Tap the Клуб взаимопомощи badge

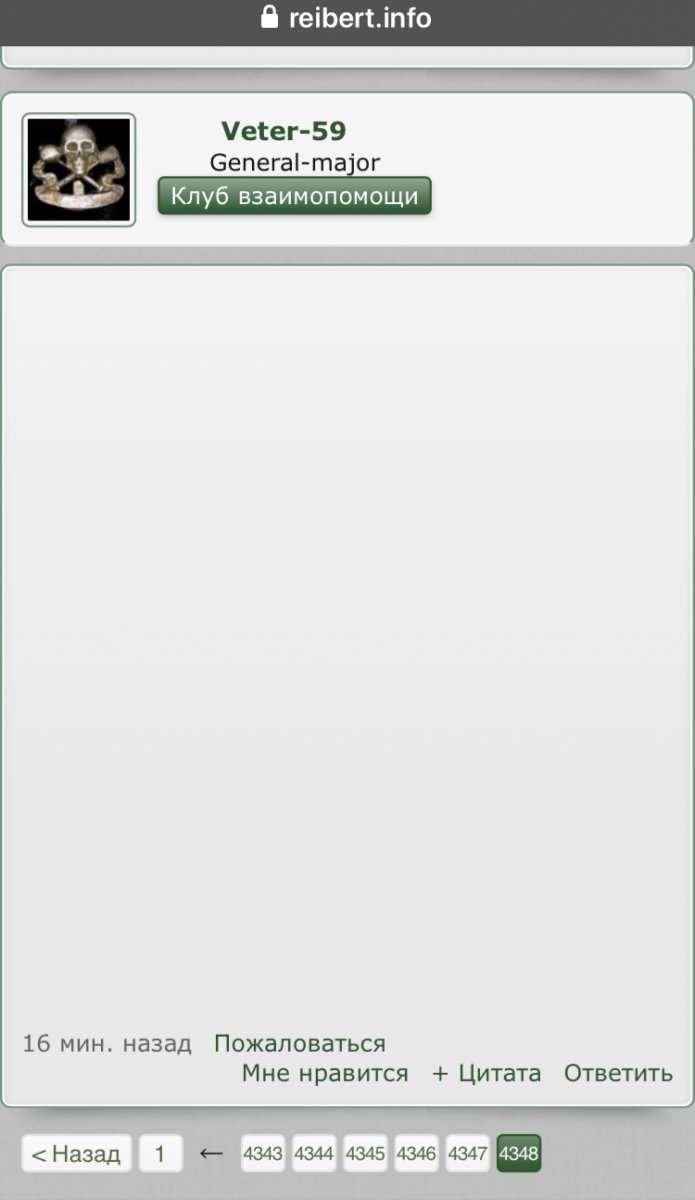point(294,196)
